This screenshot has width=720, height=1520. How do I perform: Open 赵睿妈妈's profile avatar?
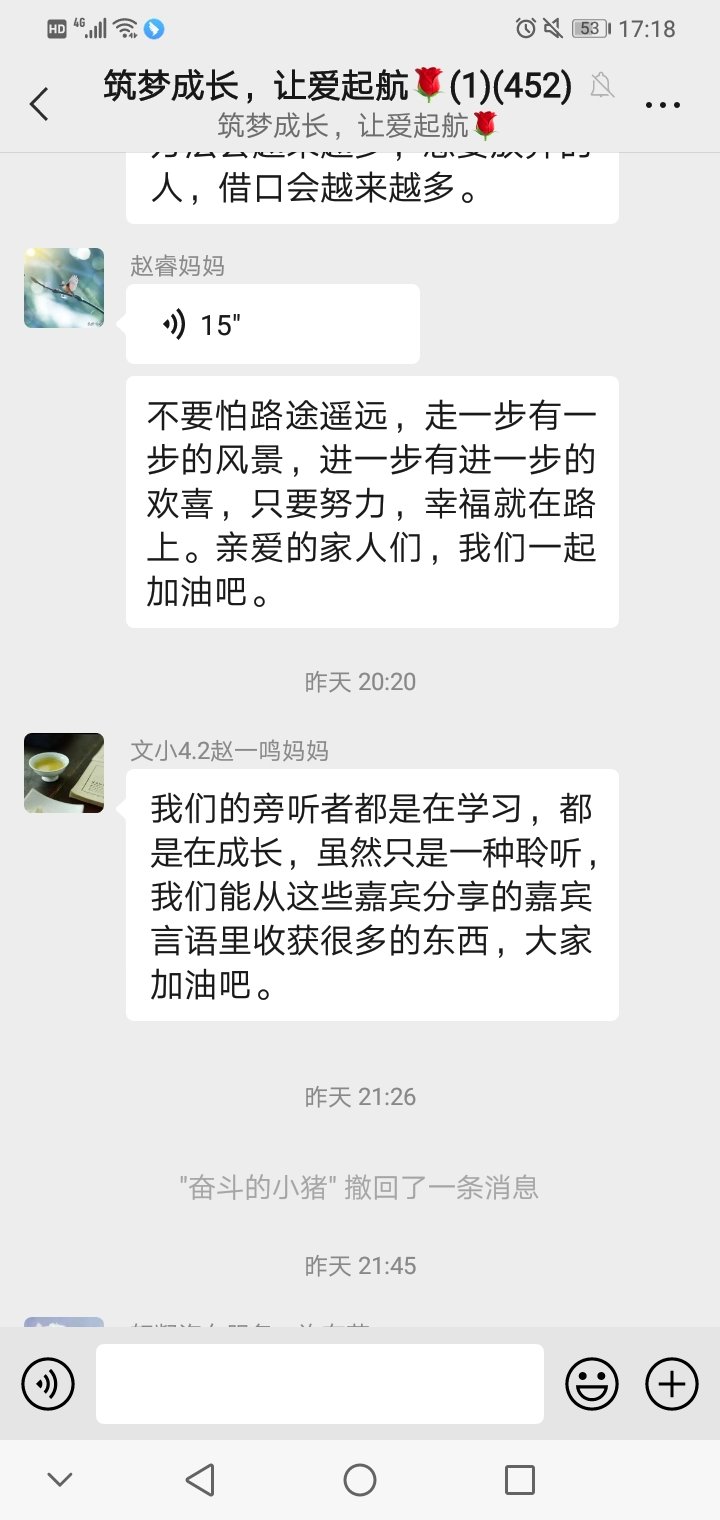(63, 287)
